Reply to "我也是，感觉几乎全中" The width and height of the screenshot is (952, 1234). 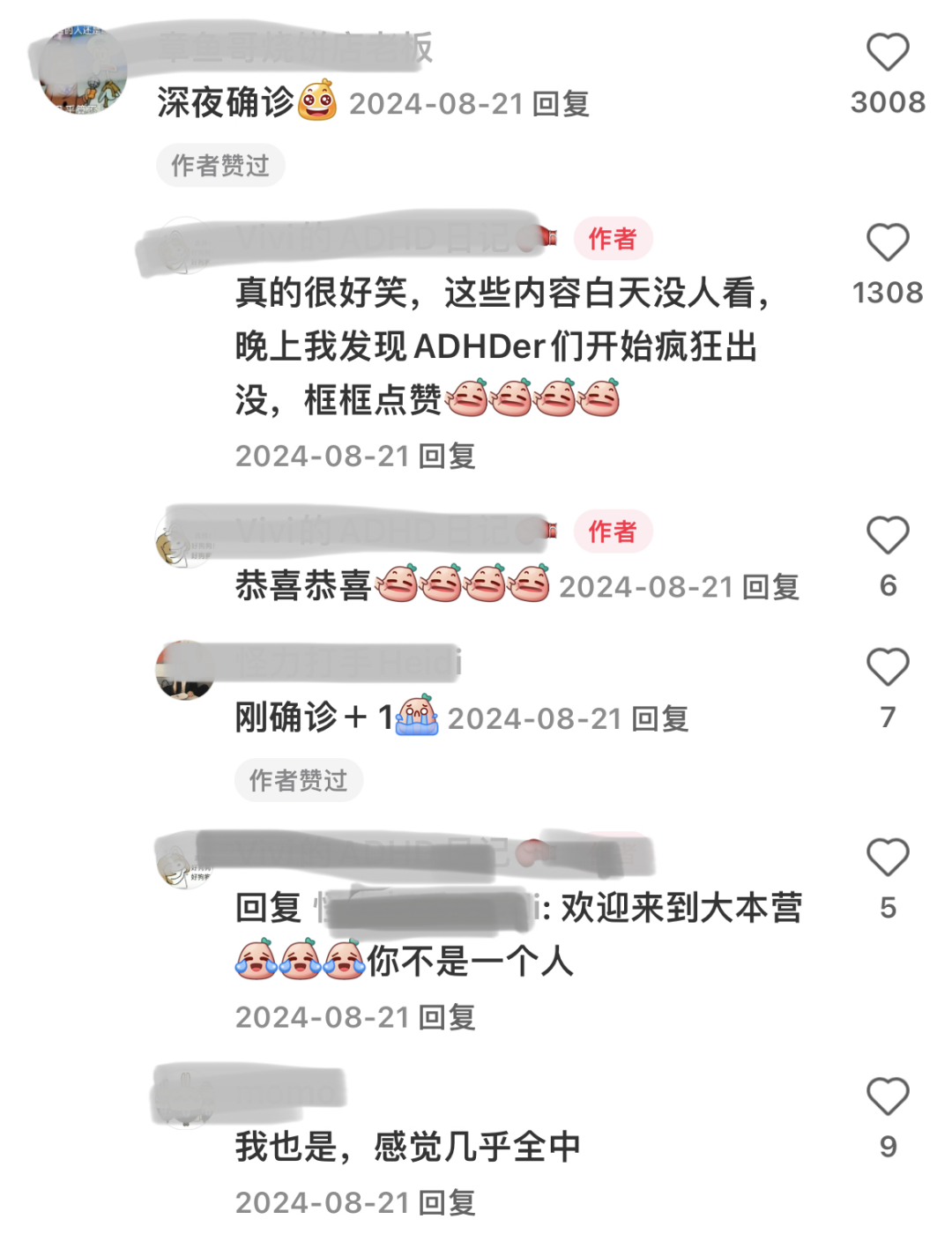point(447,1203)
